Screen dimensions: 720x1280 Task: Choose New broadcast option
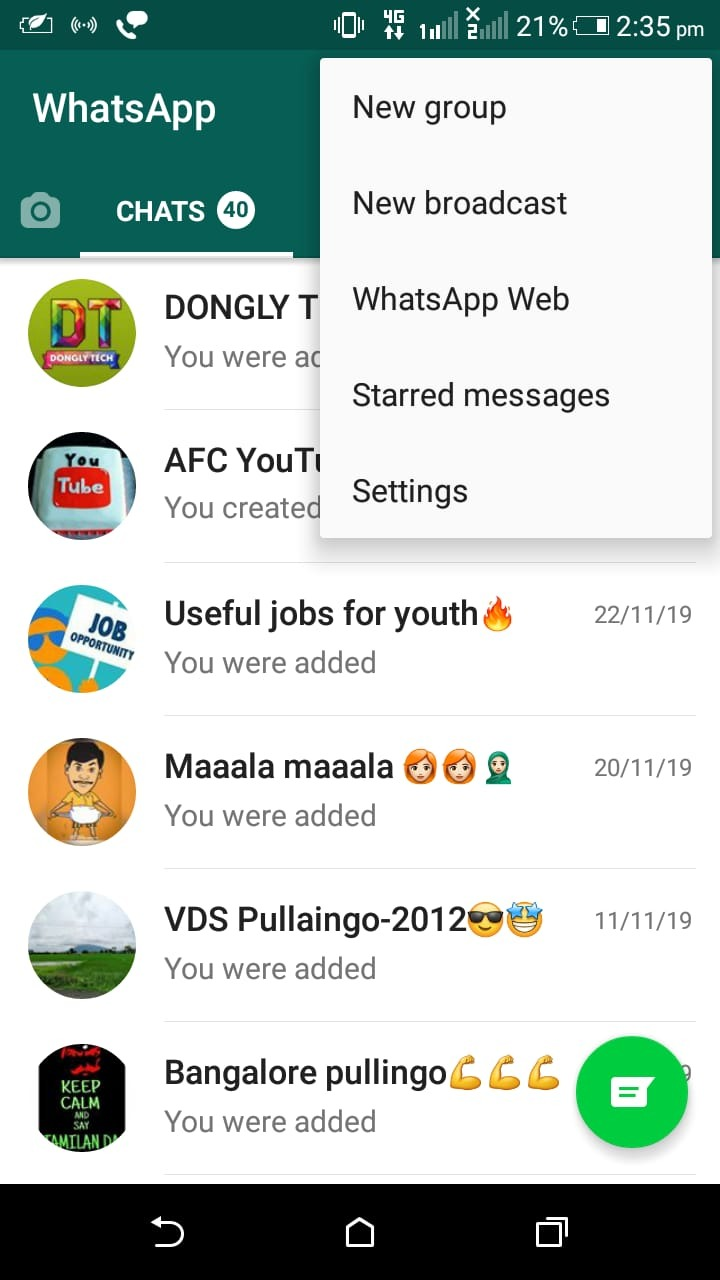459,203
